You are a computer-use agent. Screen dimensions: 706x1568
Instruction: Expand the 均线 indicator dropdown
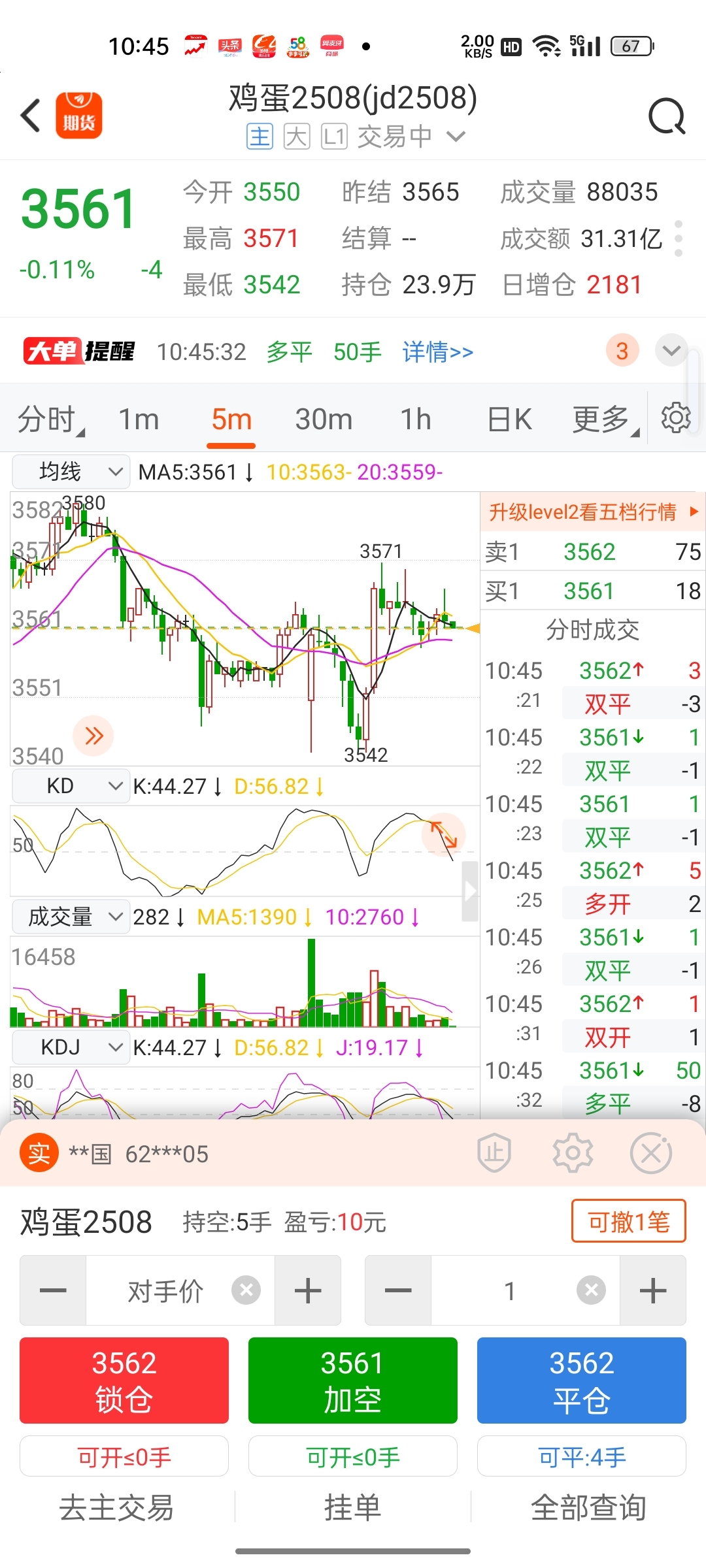point(71,472)
